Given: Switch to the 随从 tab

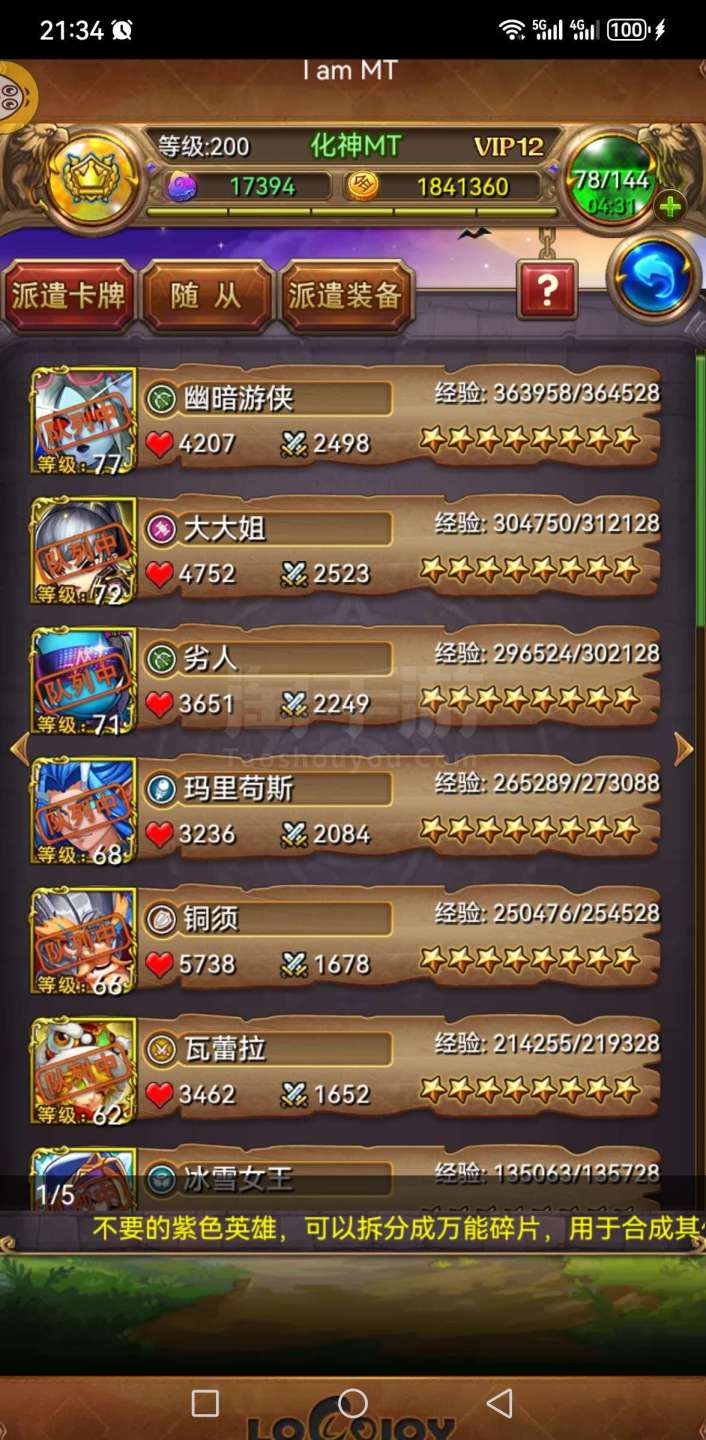Looking at the screenshot, I should pos(206,296).
